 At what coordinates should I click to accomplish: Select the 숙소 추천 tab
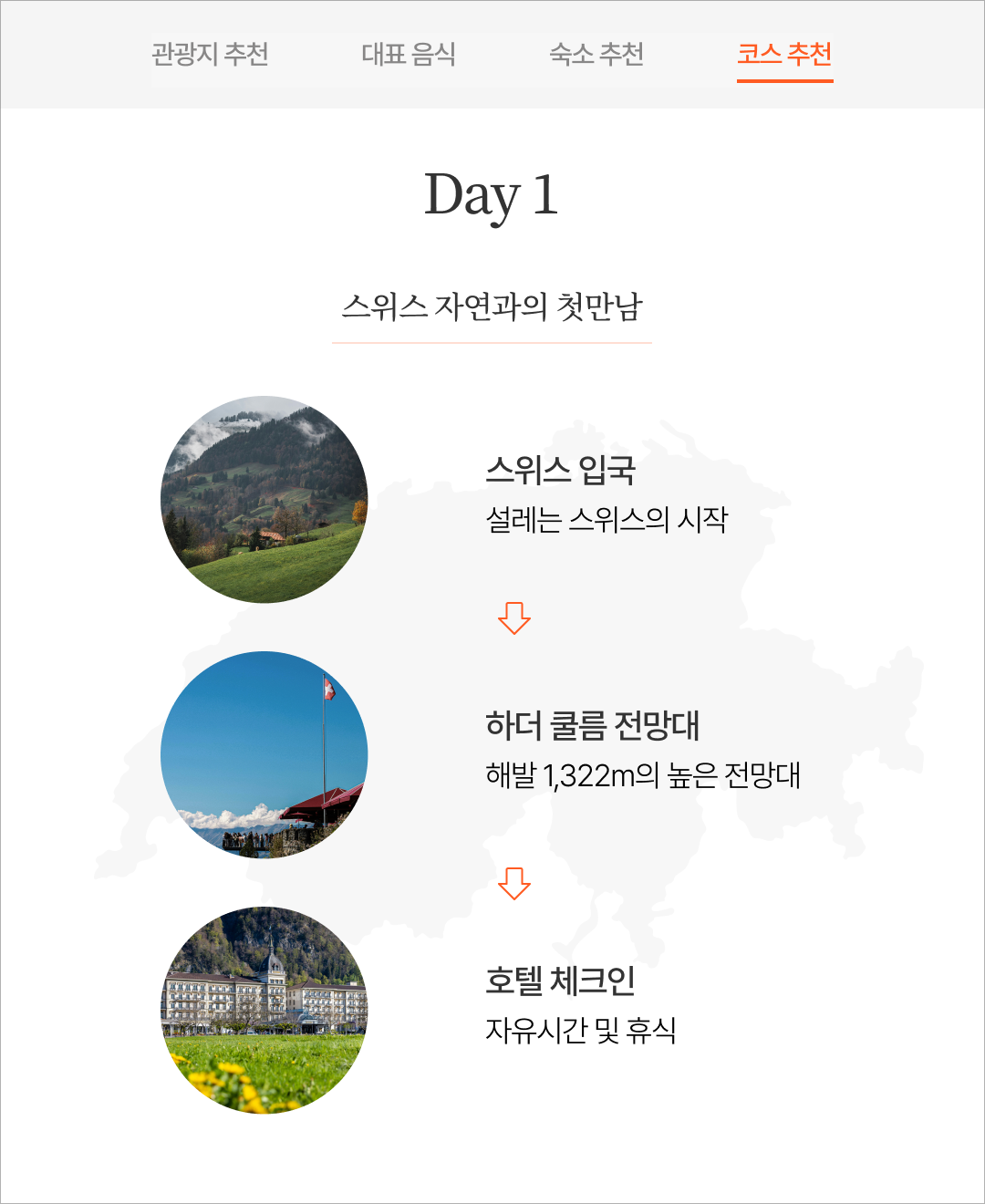pos(597,57)
